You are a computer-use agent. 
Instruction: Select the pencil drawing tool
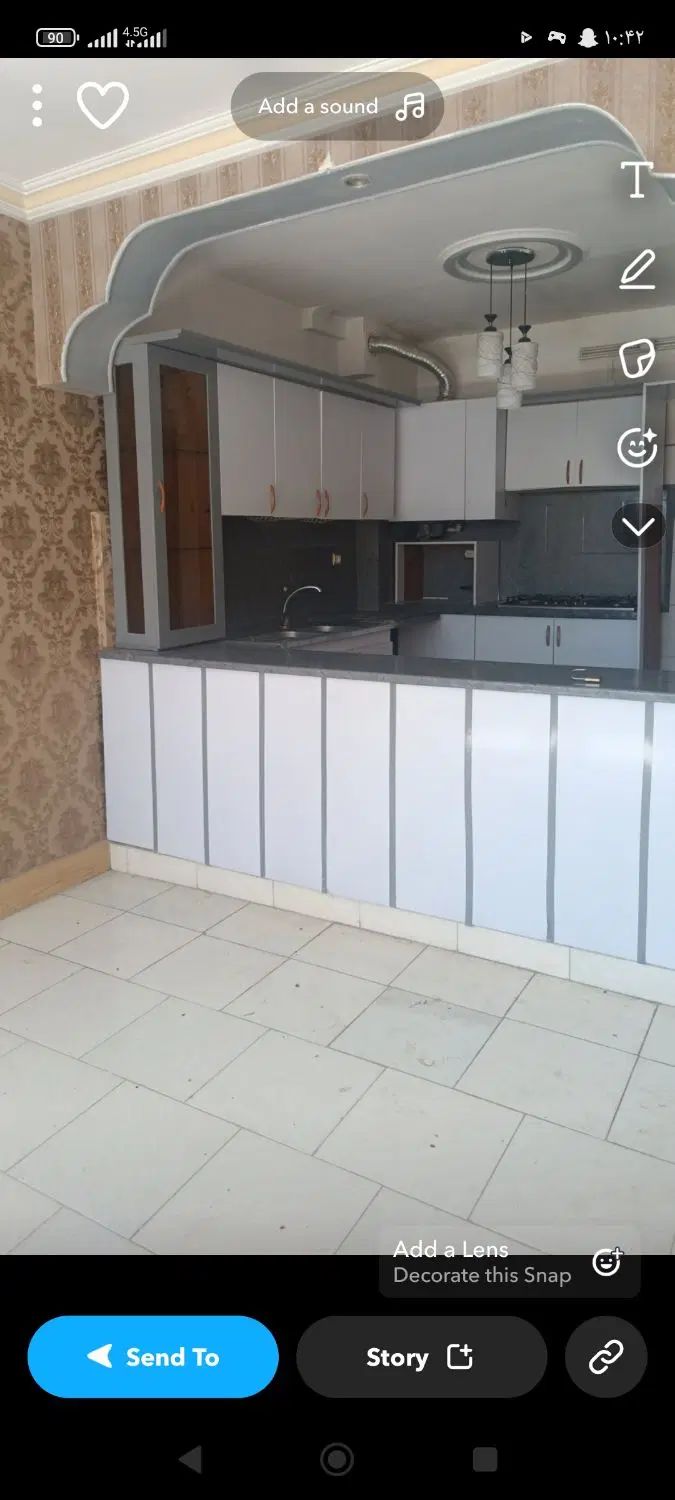pyautogui.click(x=637, y=270)
